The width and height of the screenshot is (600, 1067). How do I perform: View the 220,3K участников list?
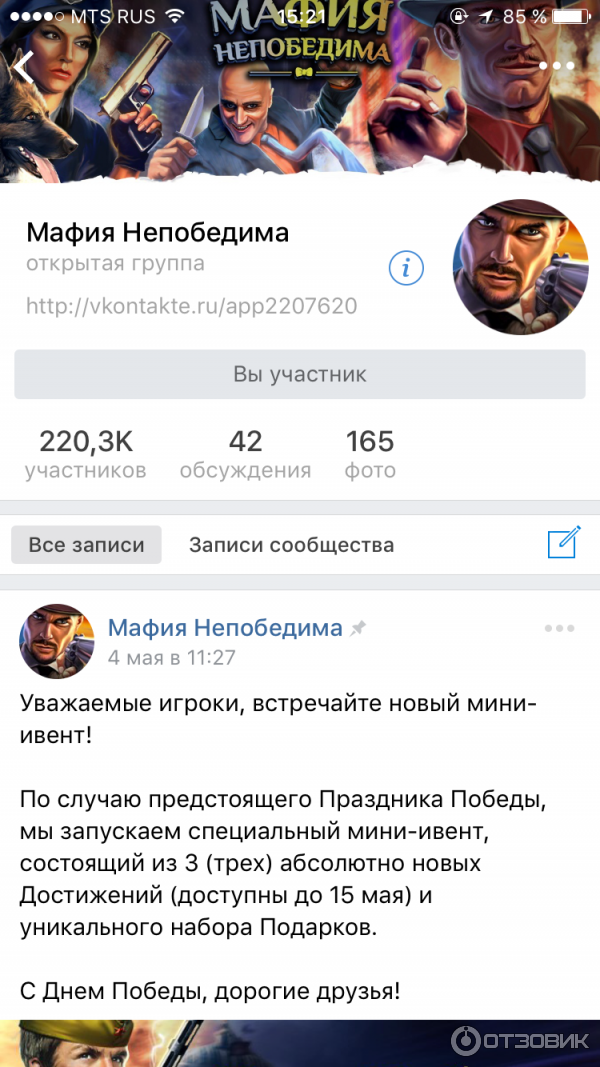coord(86,454)
